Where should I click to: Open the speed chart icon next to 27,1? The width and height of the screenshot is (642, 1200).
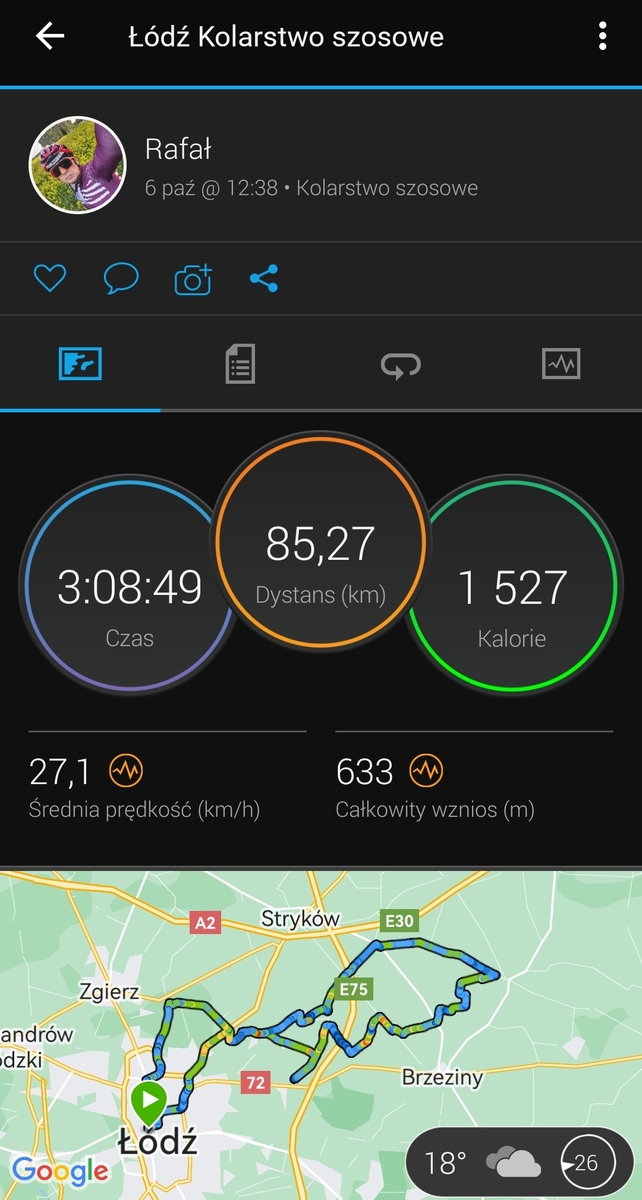[x=126, y=771]
